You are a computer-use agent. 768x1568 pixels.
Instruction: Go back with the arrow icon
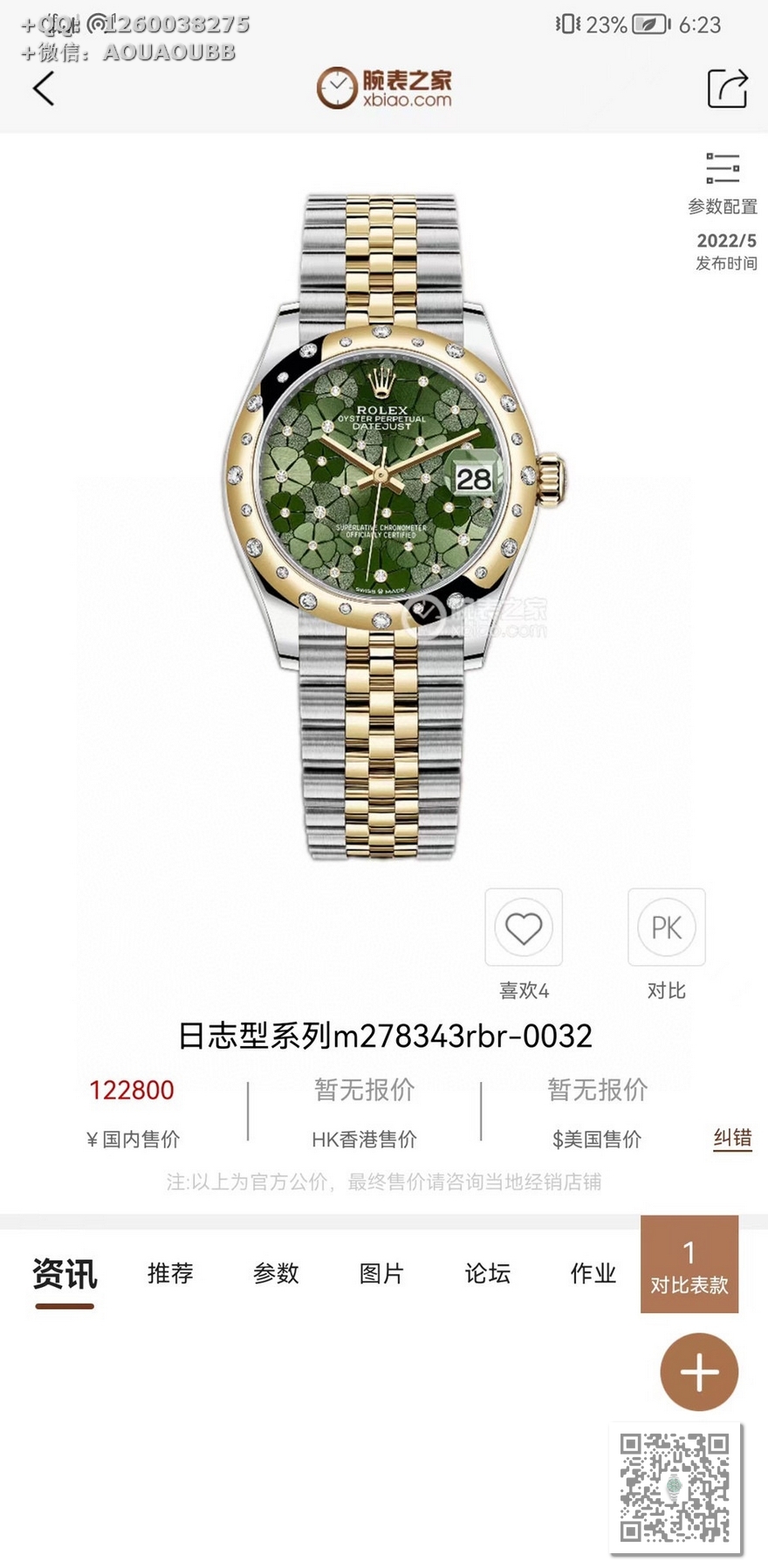click(x=44, y=88)
